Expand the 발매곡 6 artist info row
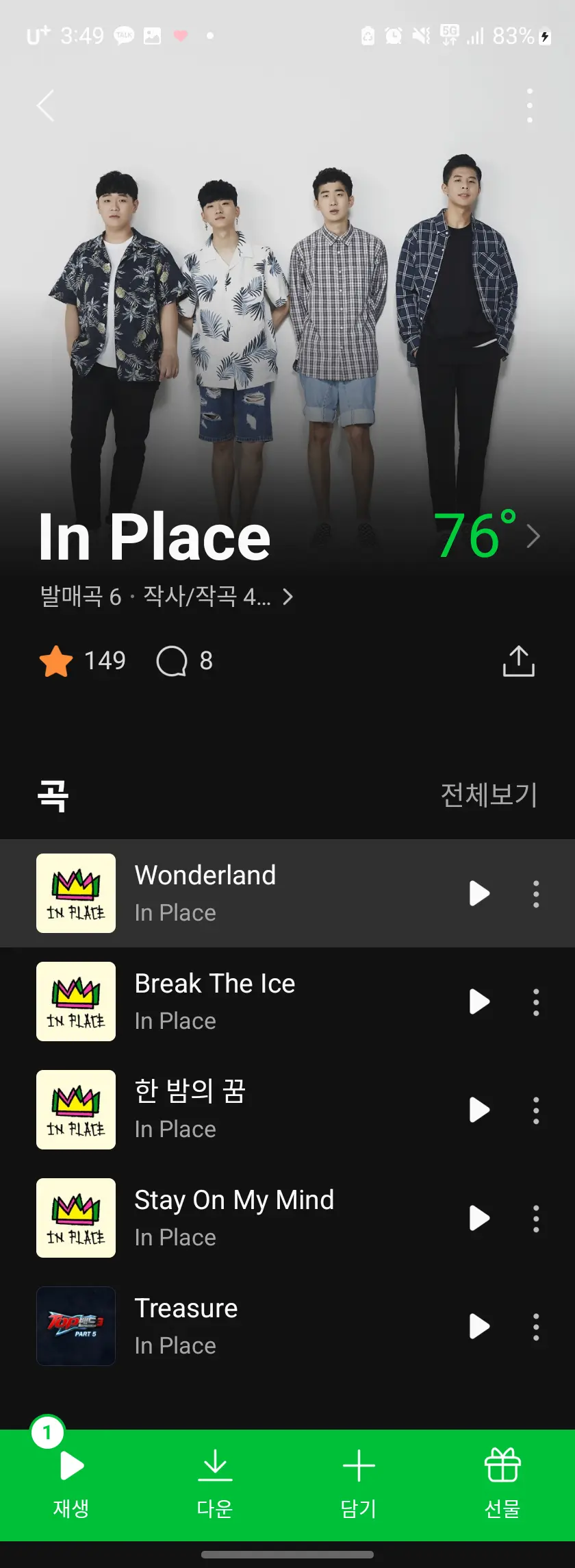 click(x=164, y=597)
